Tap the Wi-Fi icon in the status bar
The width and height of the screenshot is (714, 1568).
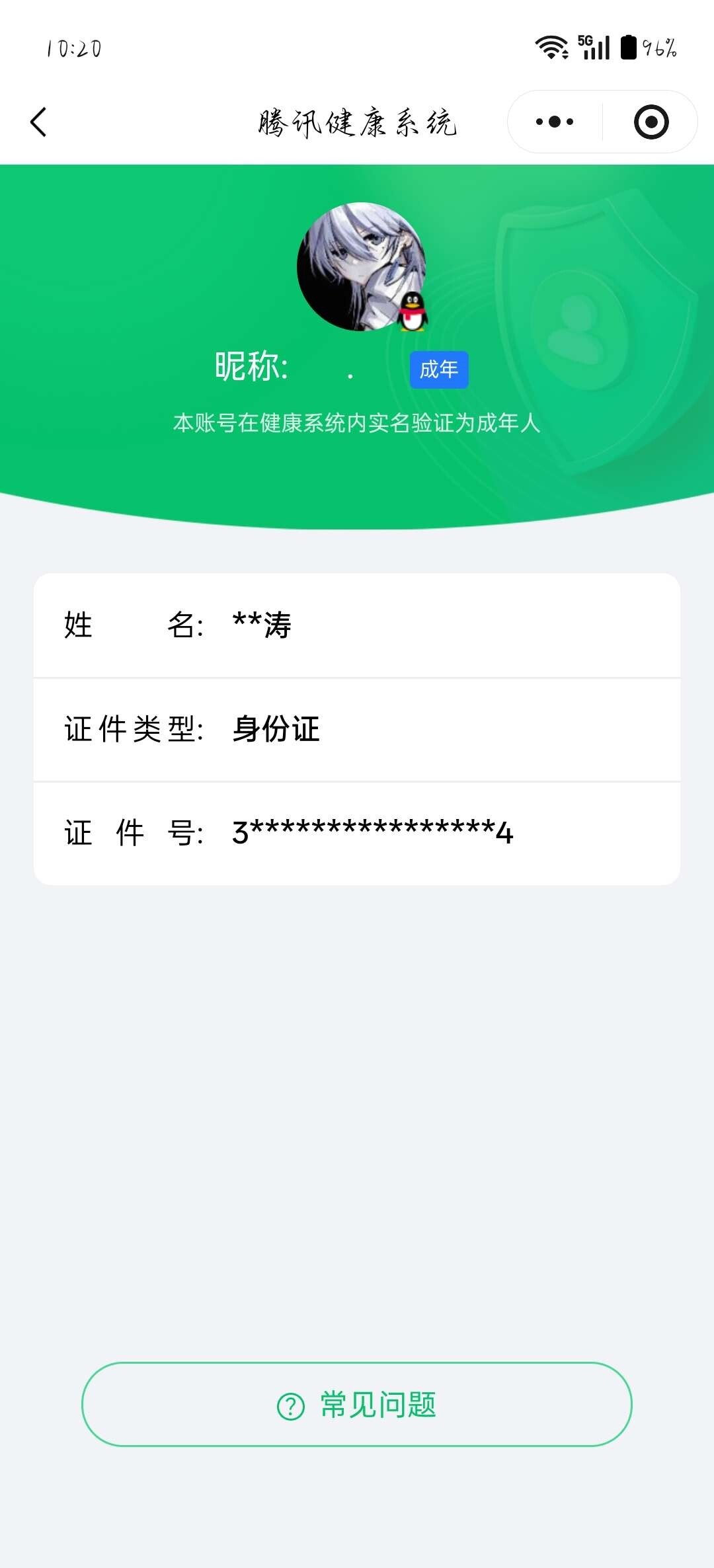[x=551, y=48]
